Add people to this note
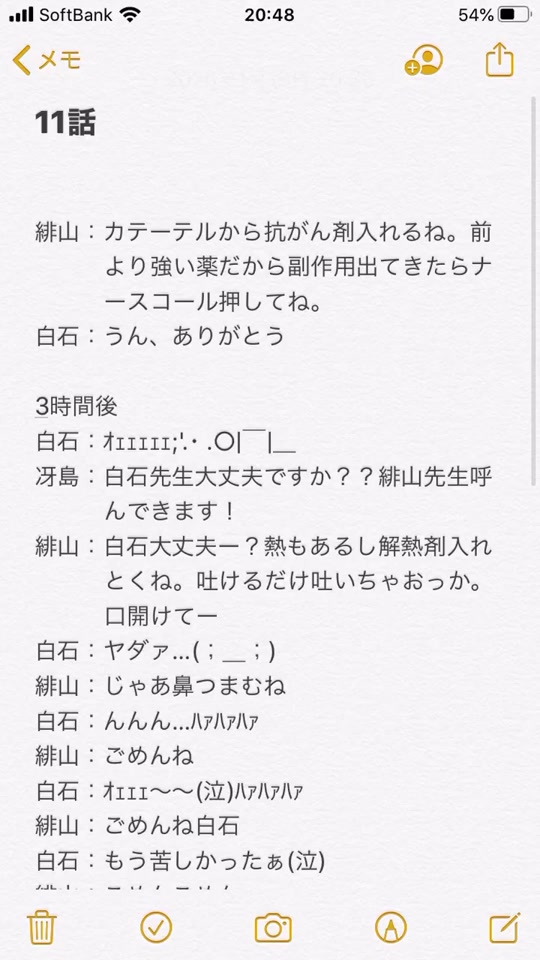 [x=423, y=60]
